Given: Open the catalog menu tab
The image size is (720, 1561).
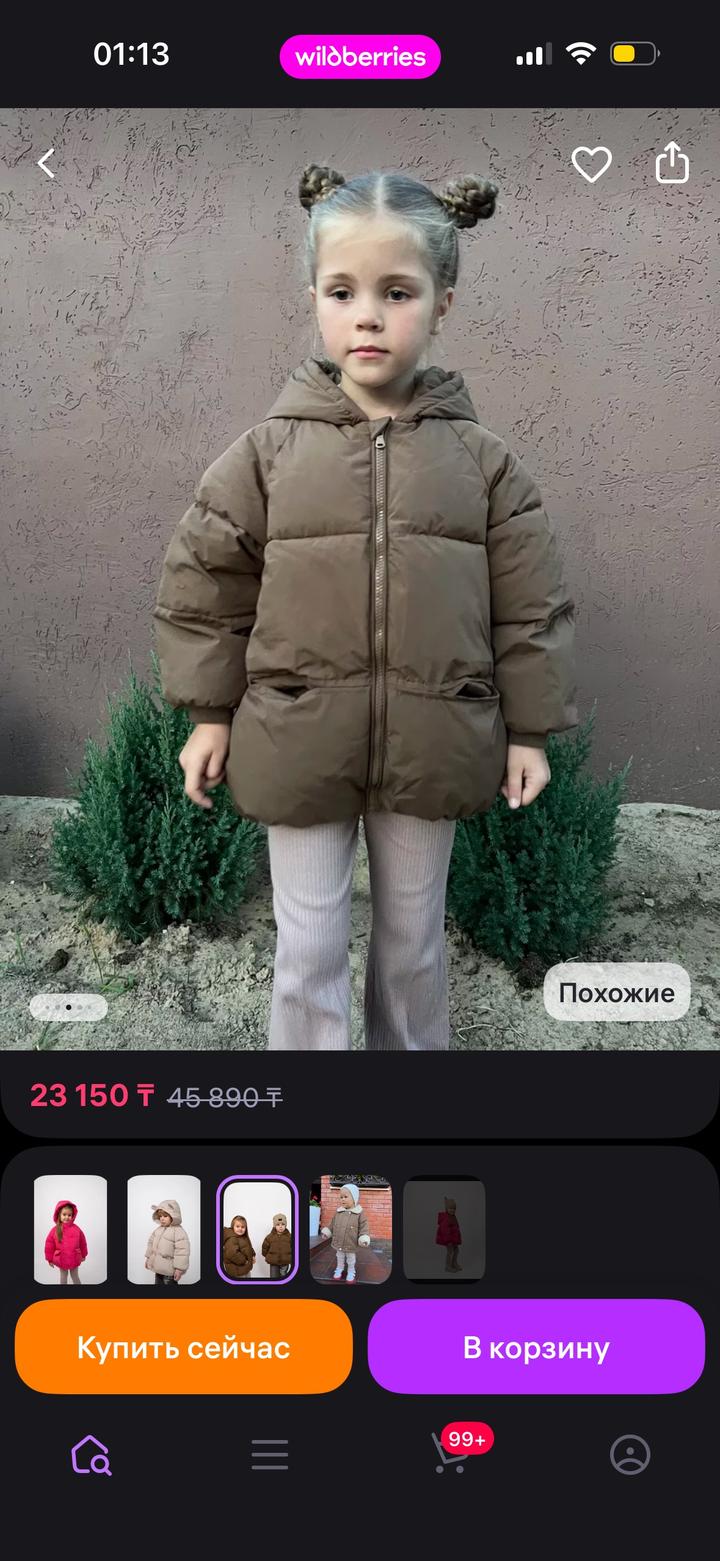Looking at the screenshot, I should (x=270, y=1455).
